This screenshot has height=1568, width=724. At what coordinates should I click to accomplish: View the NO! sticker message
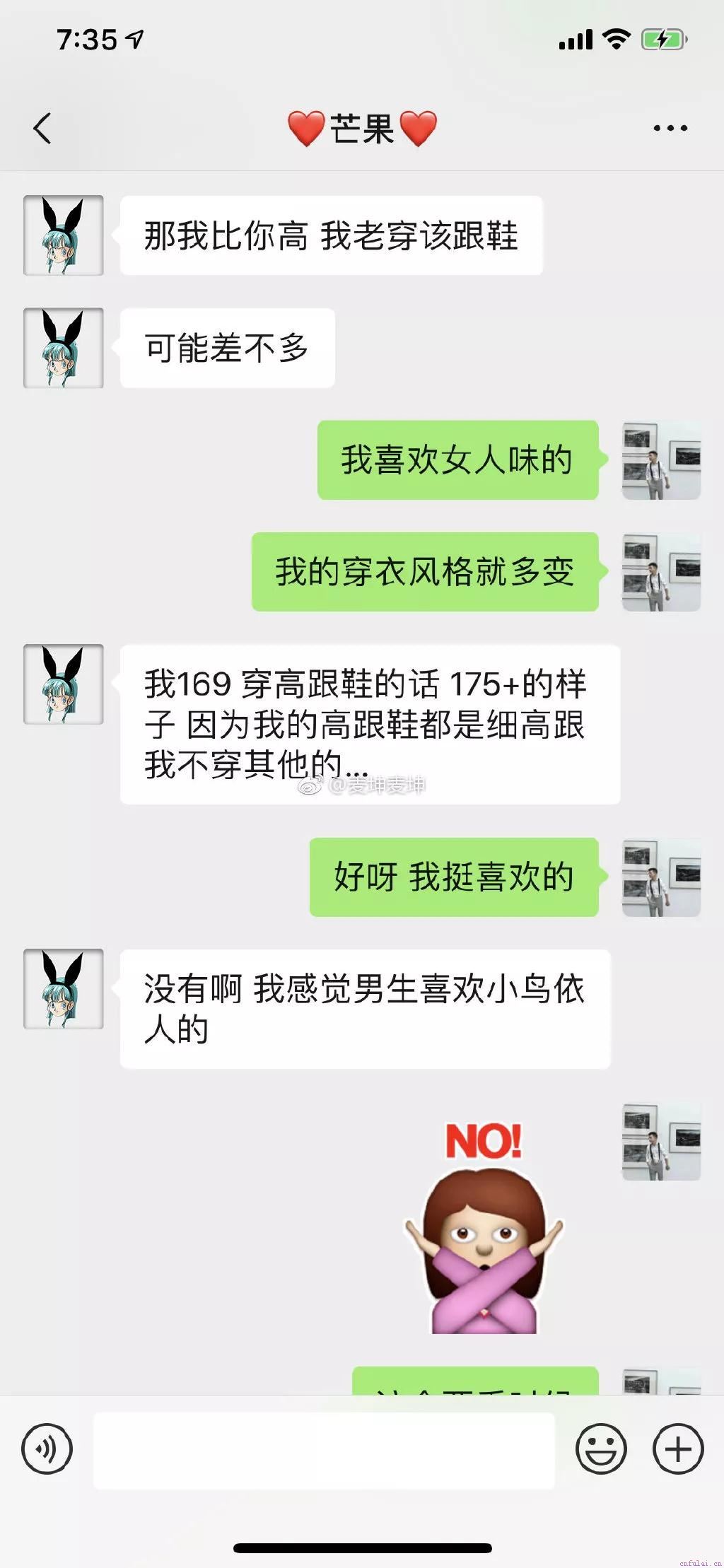[x=484, y=1229]
